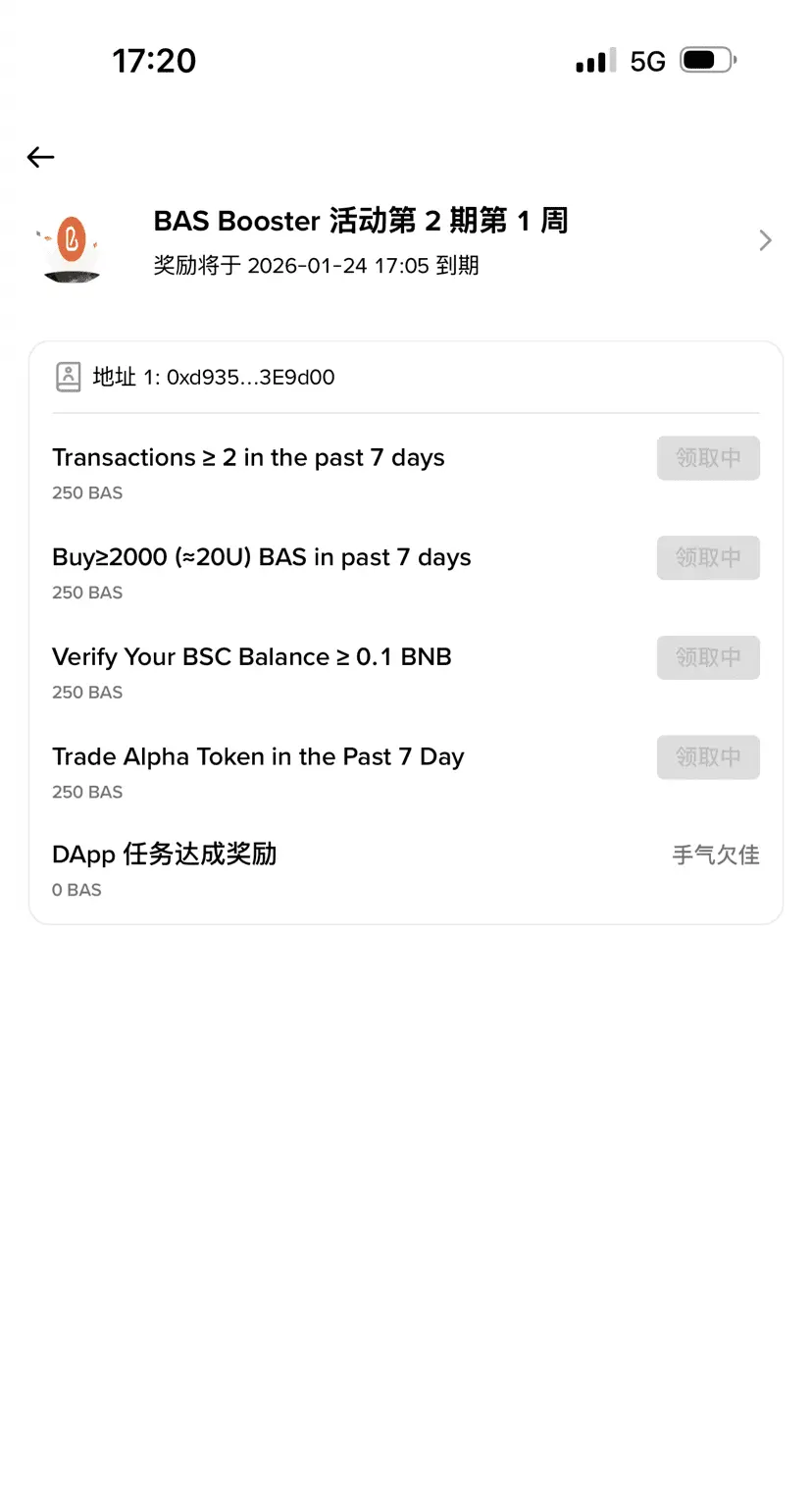
Task: Open BAS Booster activity details chevron
Action: [766, 240]
